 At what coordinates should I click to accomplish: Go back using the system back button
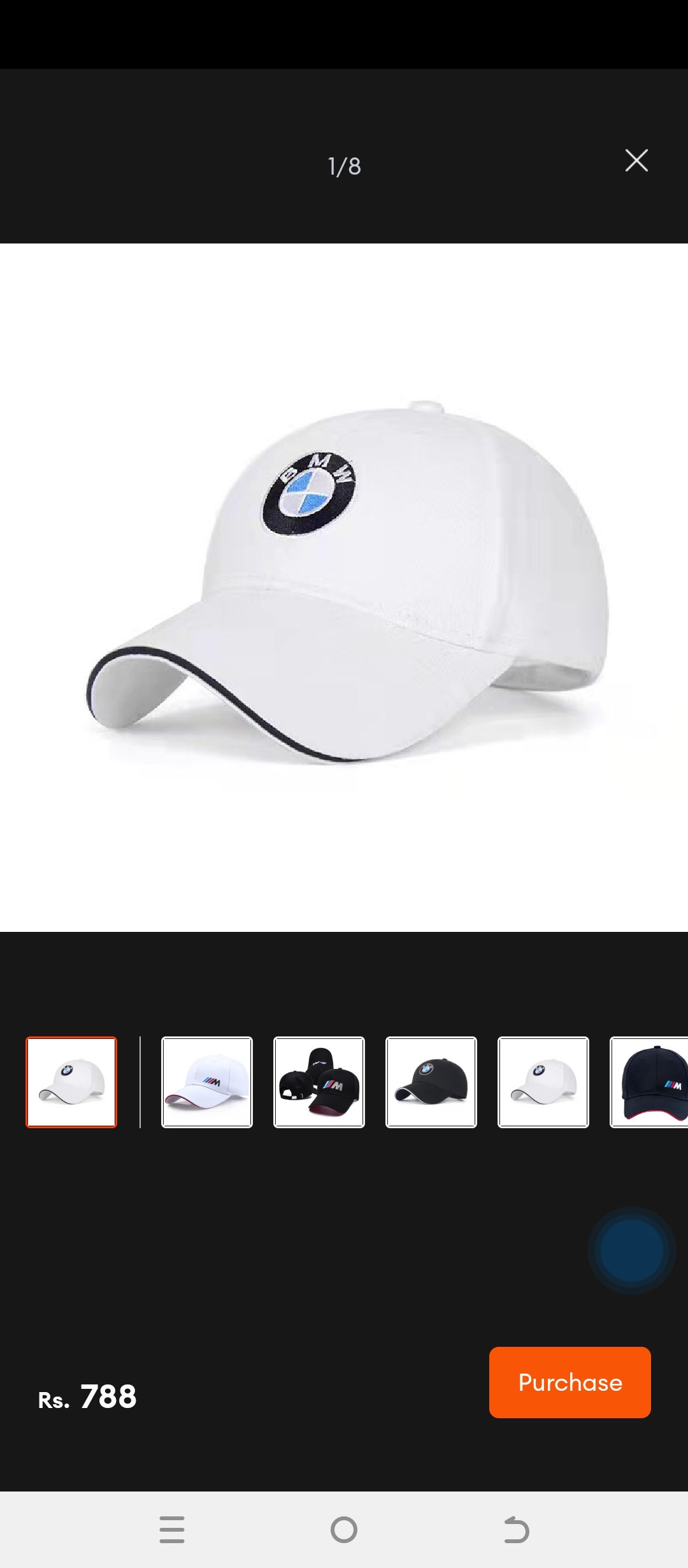coord(516,1530)
